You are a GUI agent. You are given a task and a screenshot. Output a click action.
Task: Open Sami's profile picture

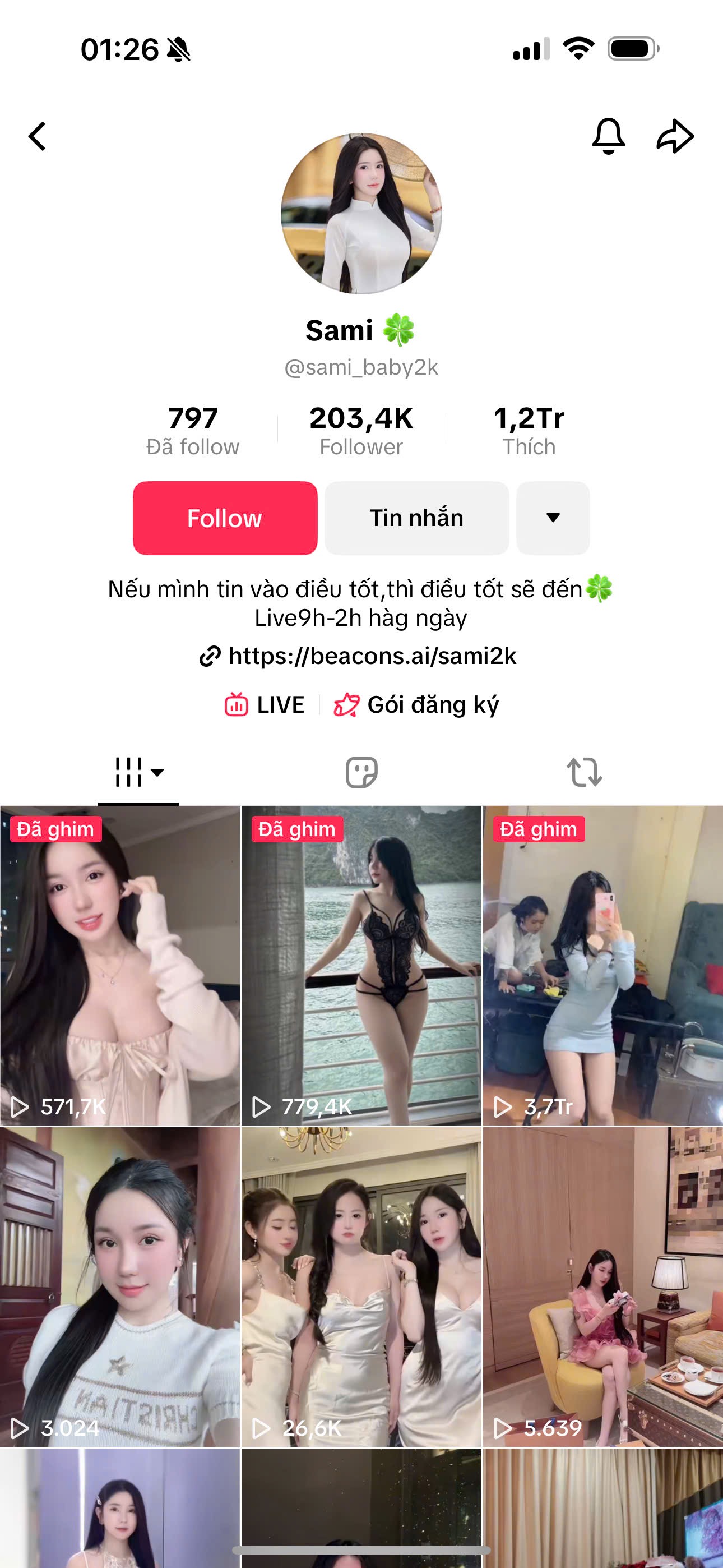point(361,214)
